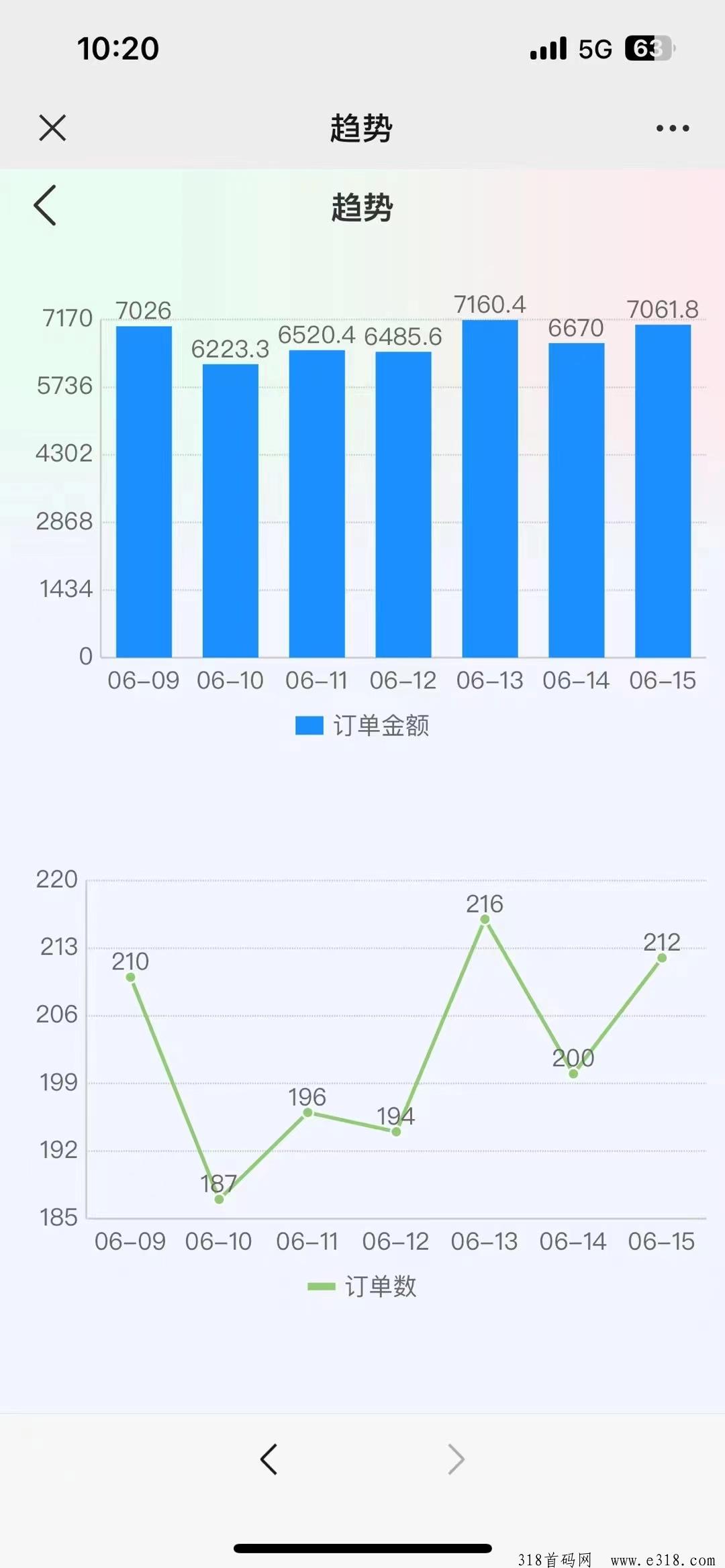Select the 06-10 line point showing 187
This screenshot has width=725, height=1568.
point(219,1199)
